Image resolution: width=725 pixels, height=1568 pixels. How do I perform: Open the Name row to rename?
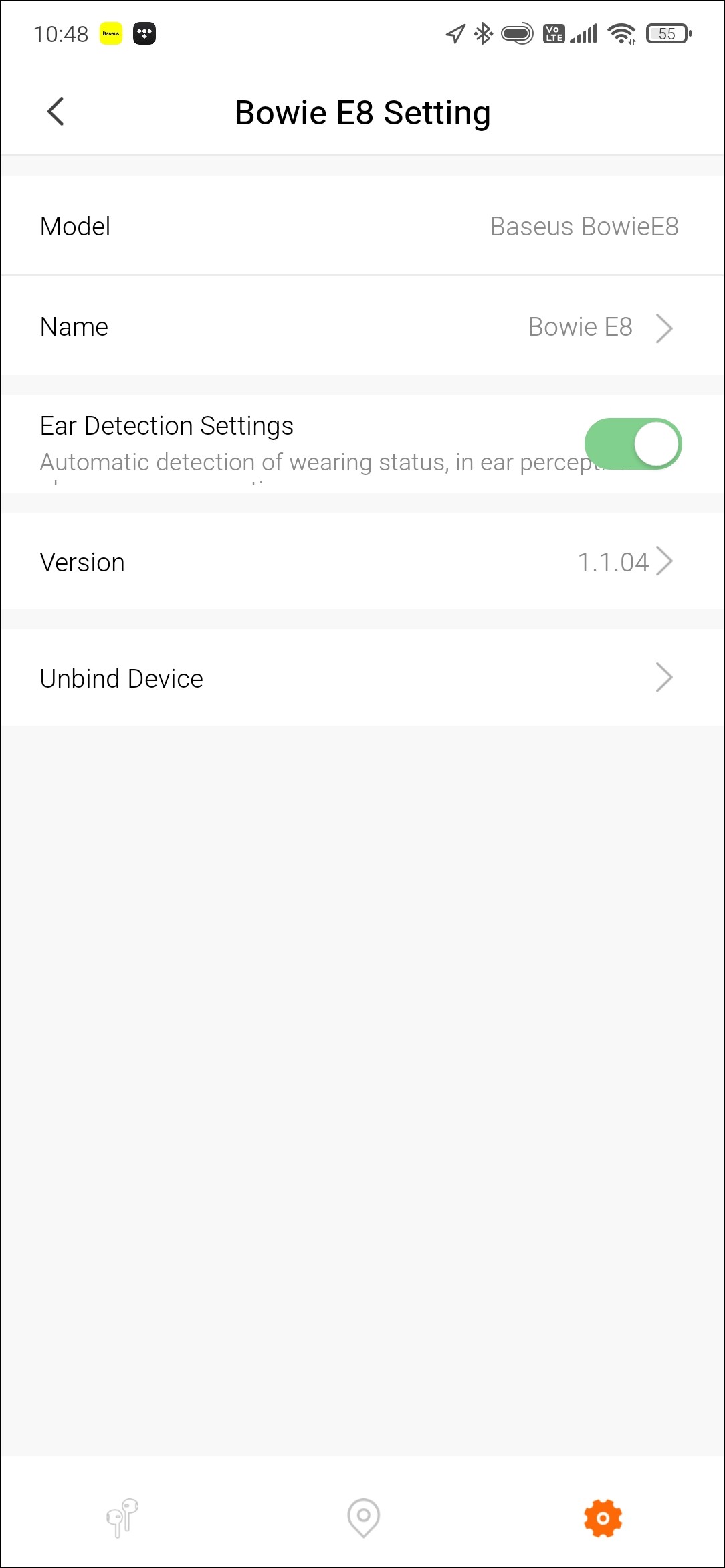click(x=362, y=327)
